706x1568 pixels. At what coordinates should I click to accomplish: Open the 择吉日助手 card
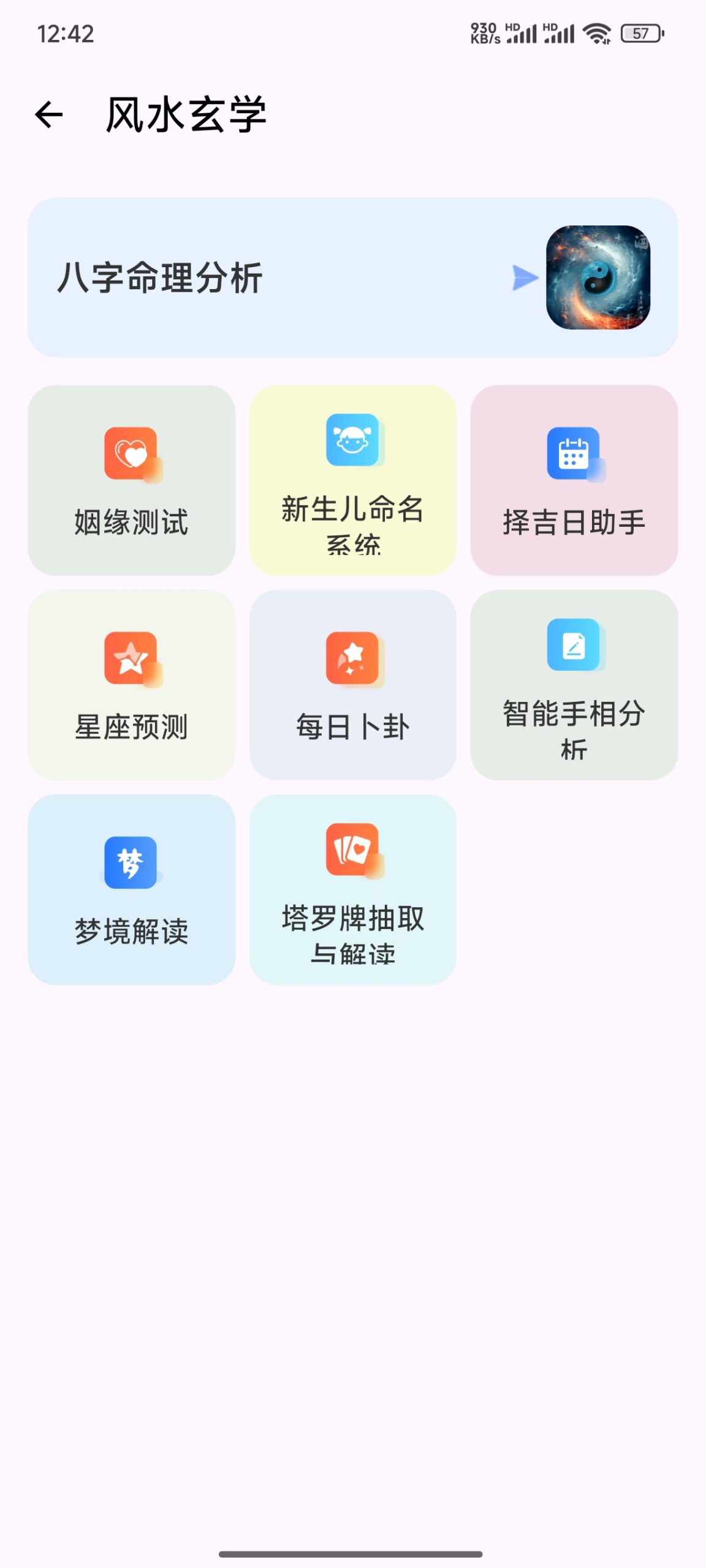[574, 478]
